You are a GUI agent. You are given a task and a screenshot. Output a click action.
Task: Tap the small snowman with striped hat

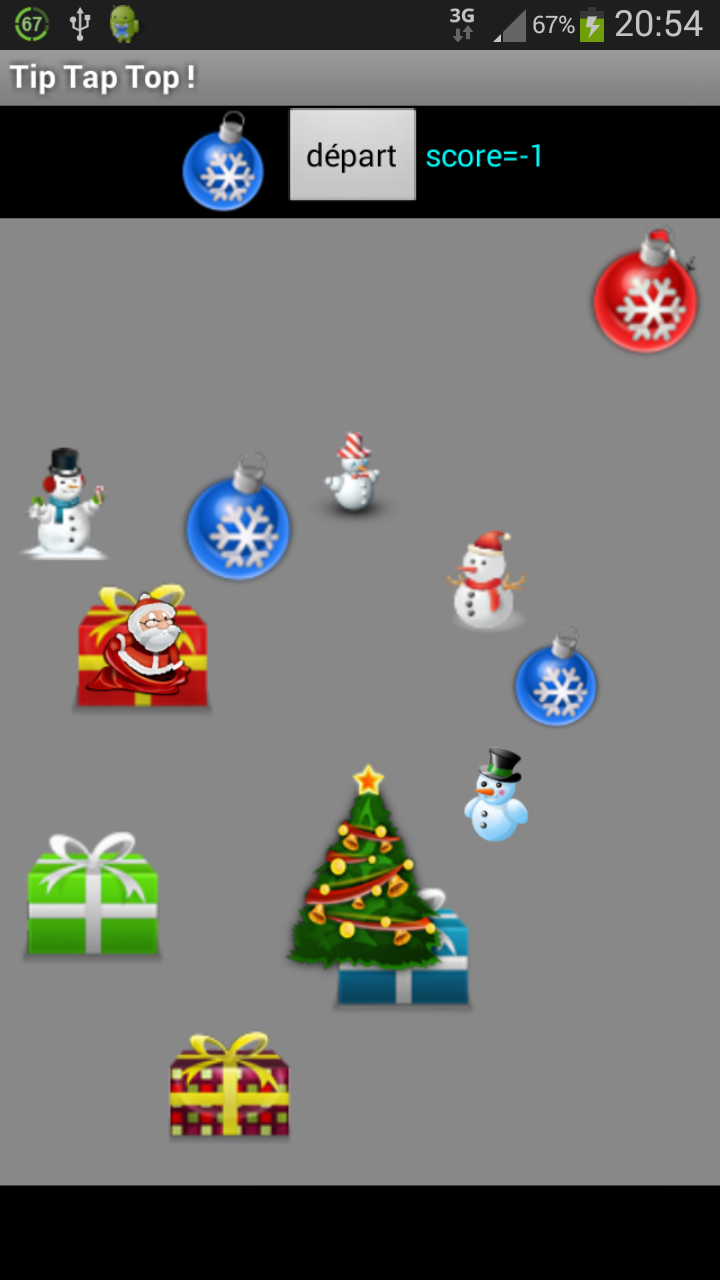point(353,475)
